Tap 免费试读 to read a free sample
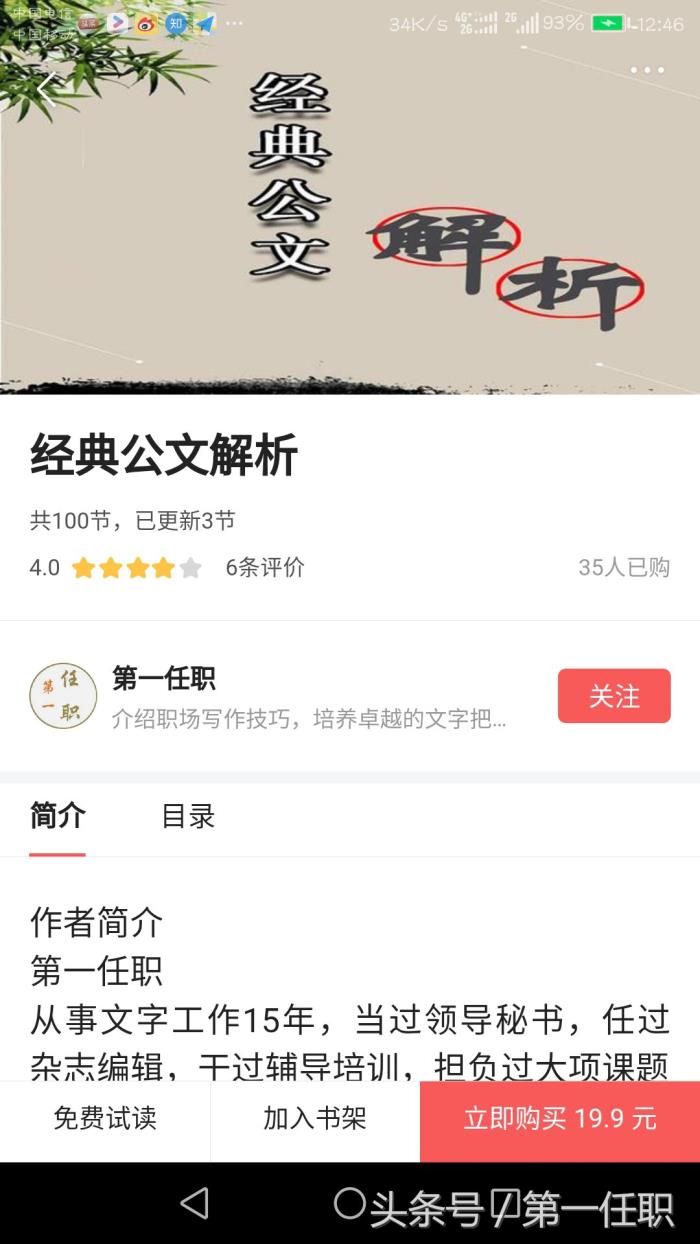The height and width of the screenshot is (1244, 700). 105,1118
